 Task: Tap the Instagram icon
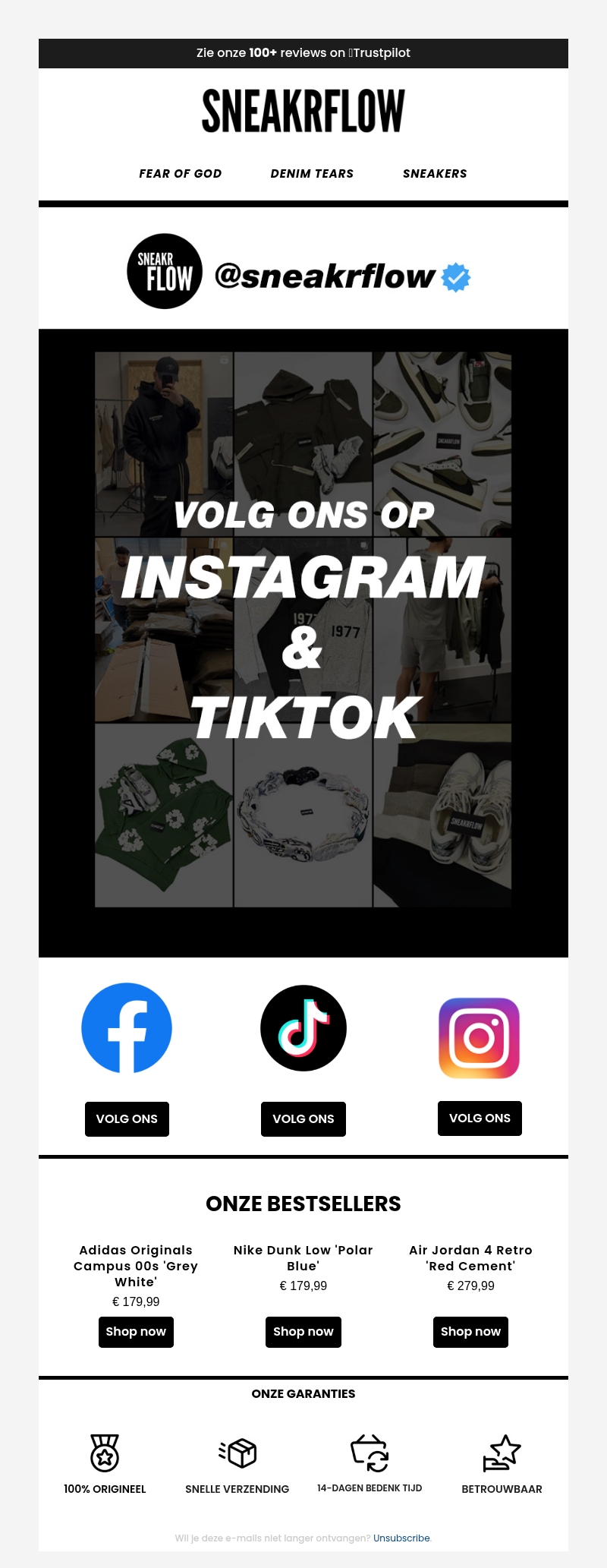(x=480, y=1038)
